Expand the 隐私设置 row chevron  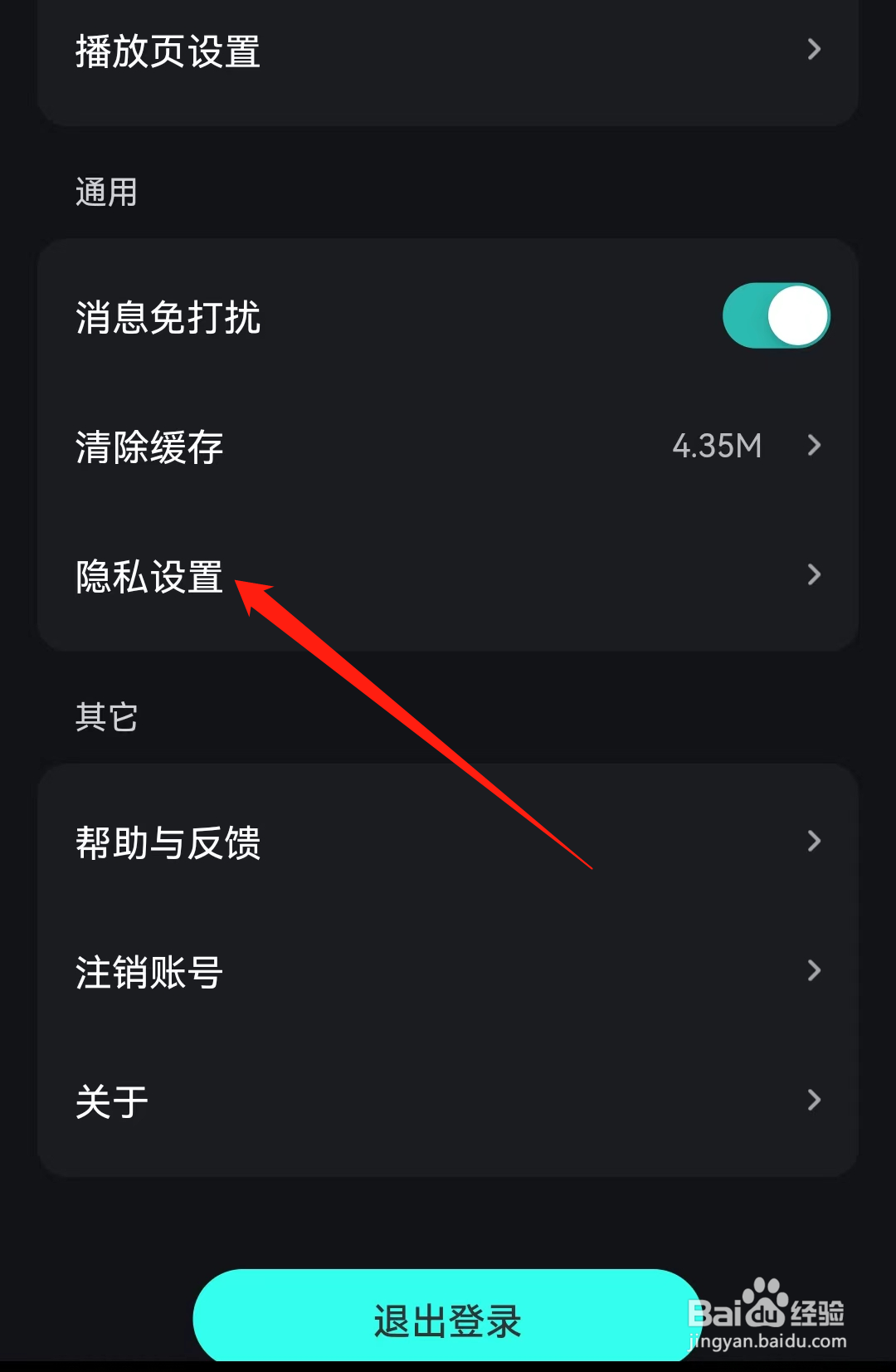tap(813, 575)
